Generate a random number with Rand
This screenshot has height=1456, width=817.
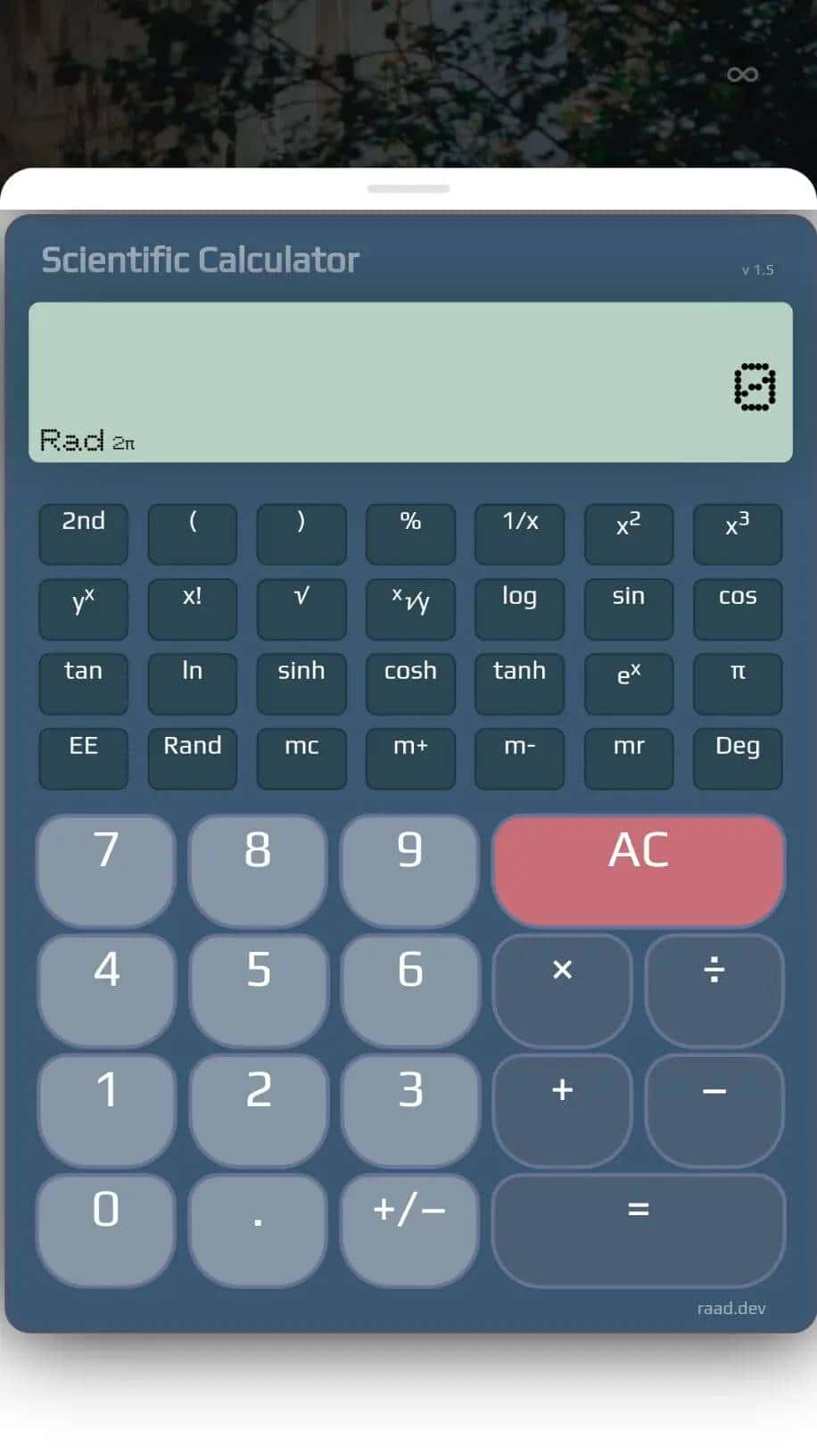[x=193, y=757]
